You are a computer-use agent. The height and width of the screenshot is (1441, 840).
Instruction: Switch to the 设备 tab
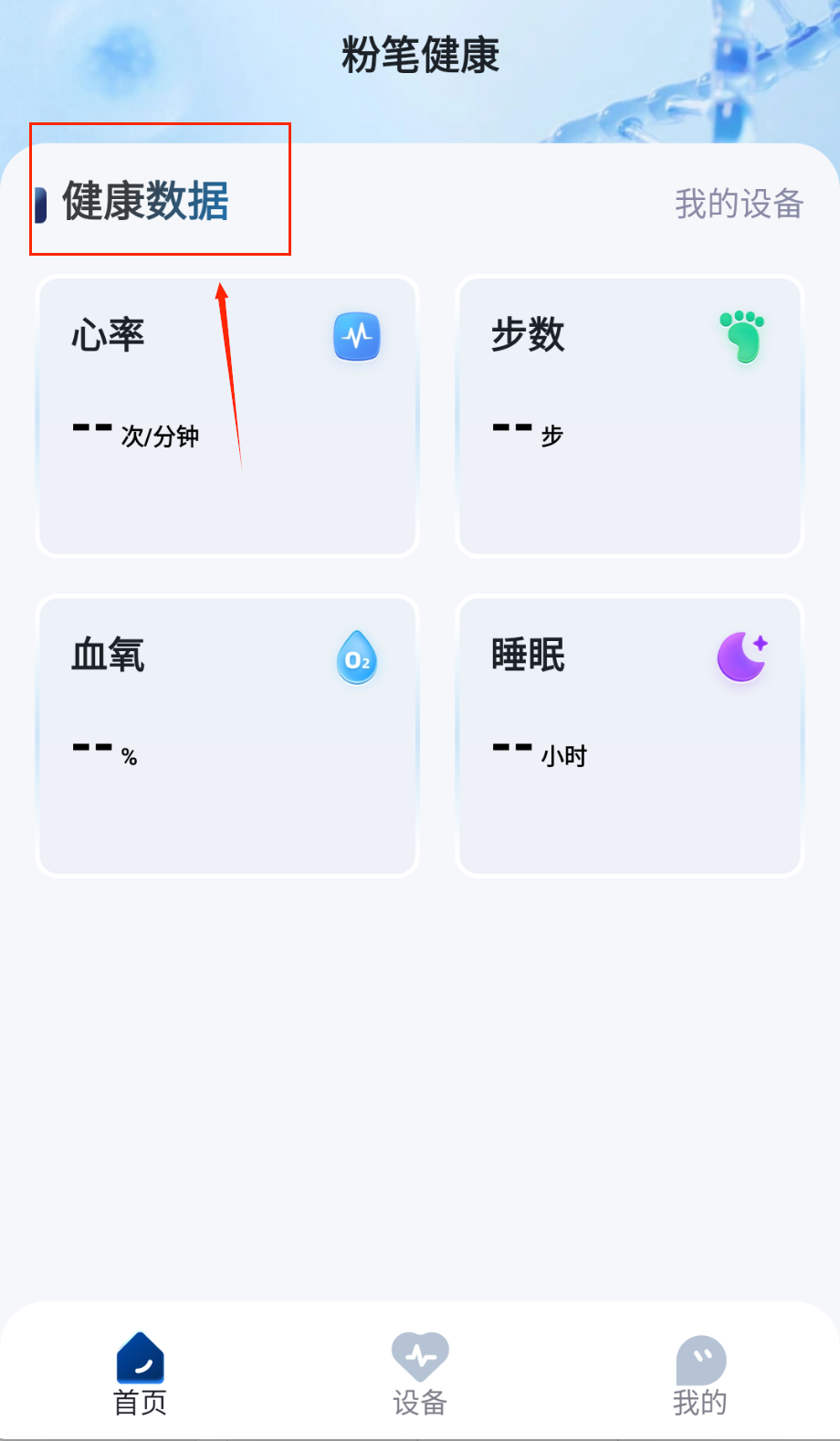click(x=420, y=1374)
